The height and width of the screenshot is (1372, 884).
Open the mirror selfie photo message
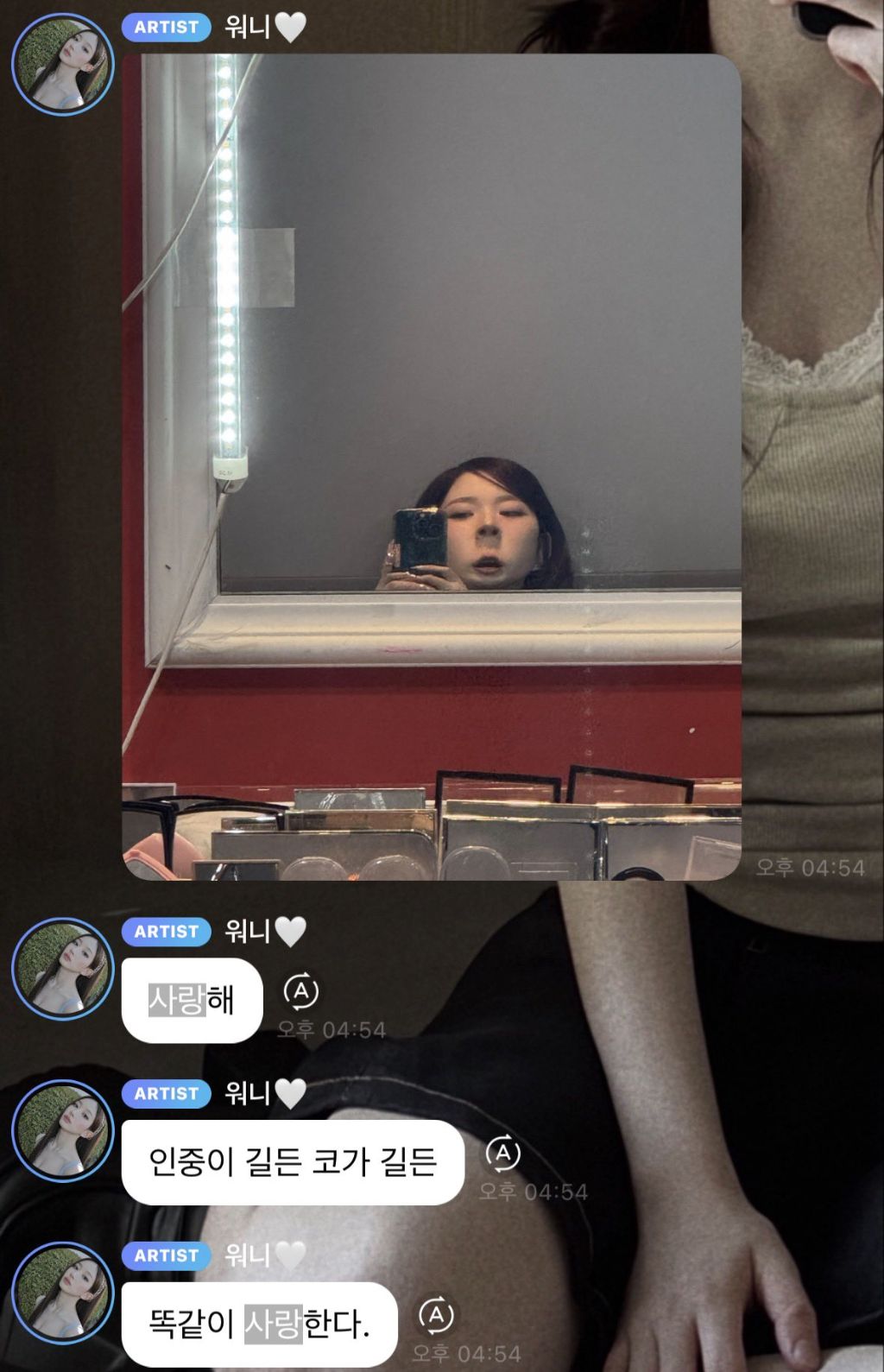tap(432, 466)
